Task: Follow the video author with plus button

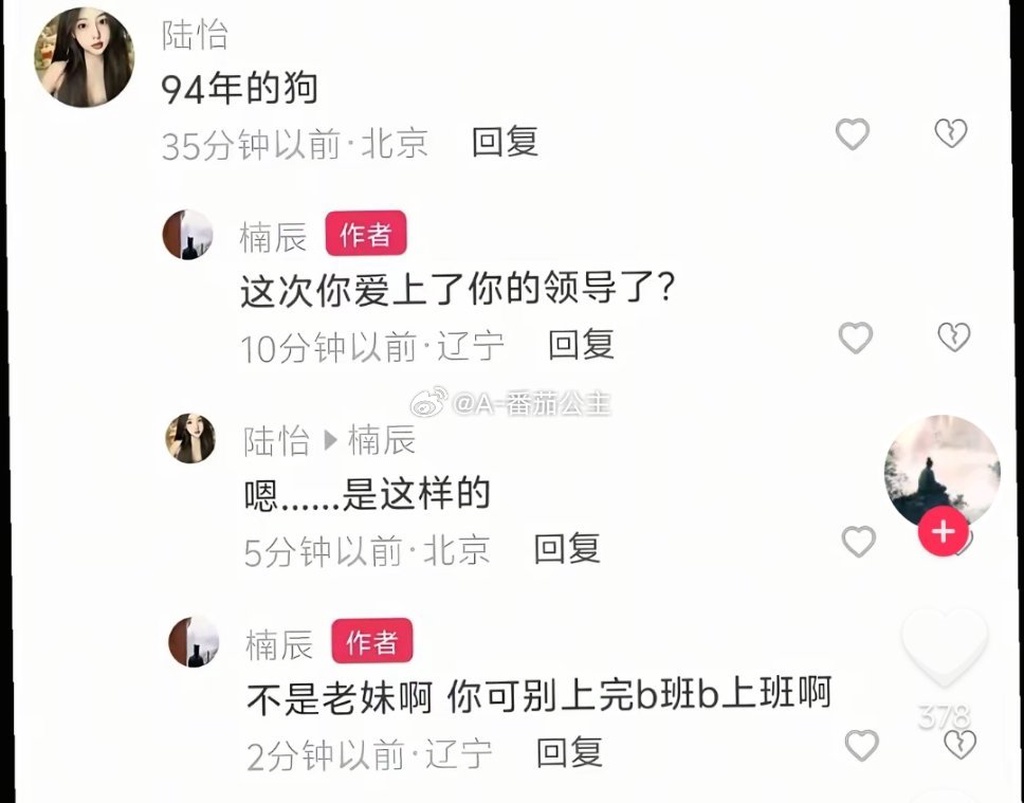Action: pos(942,531)
